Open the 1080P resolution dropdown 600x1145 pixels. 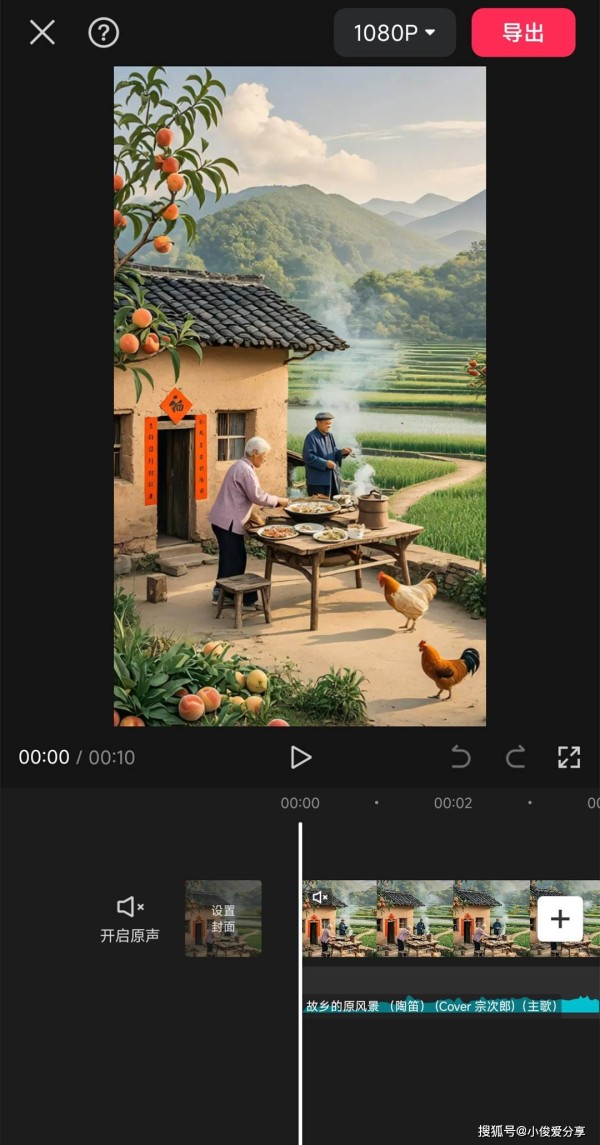pos(394,33)
